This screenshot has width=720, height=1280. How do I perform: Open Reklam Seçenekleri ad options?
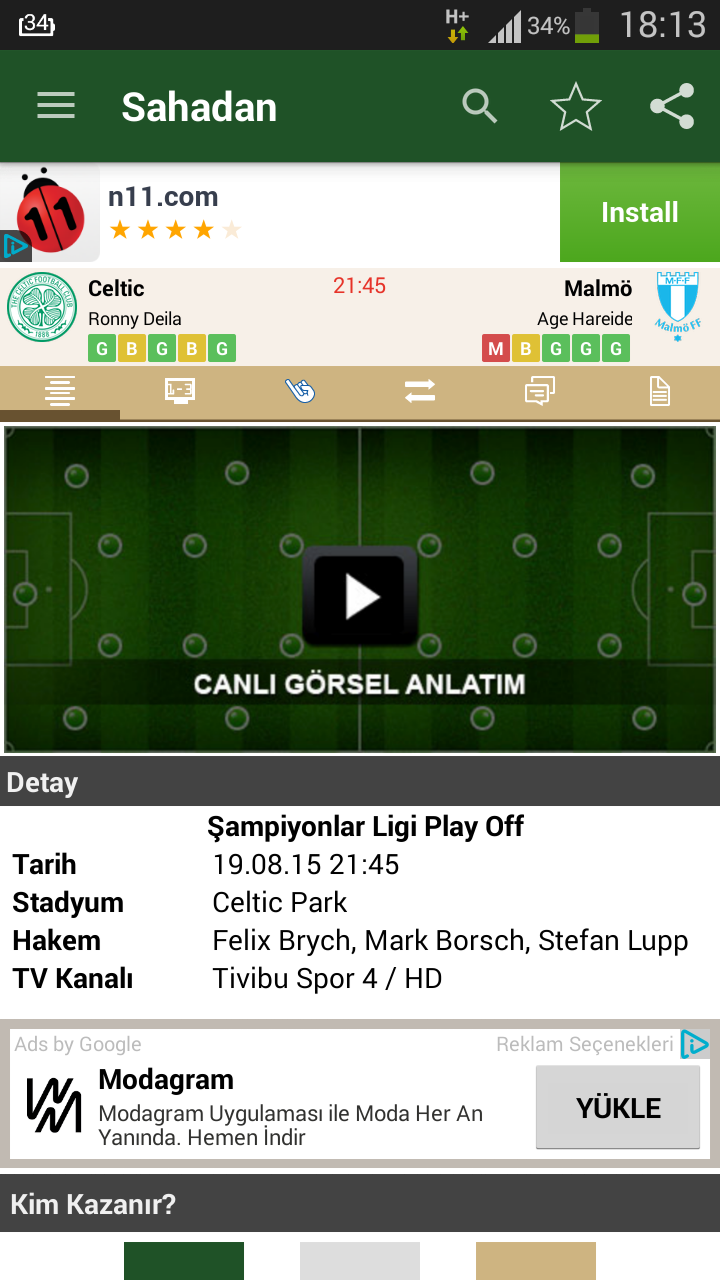585,1044
